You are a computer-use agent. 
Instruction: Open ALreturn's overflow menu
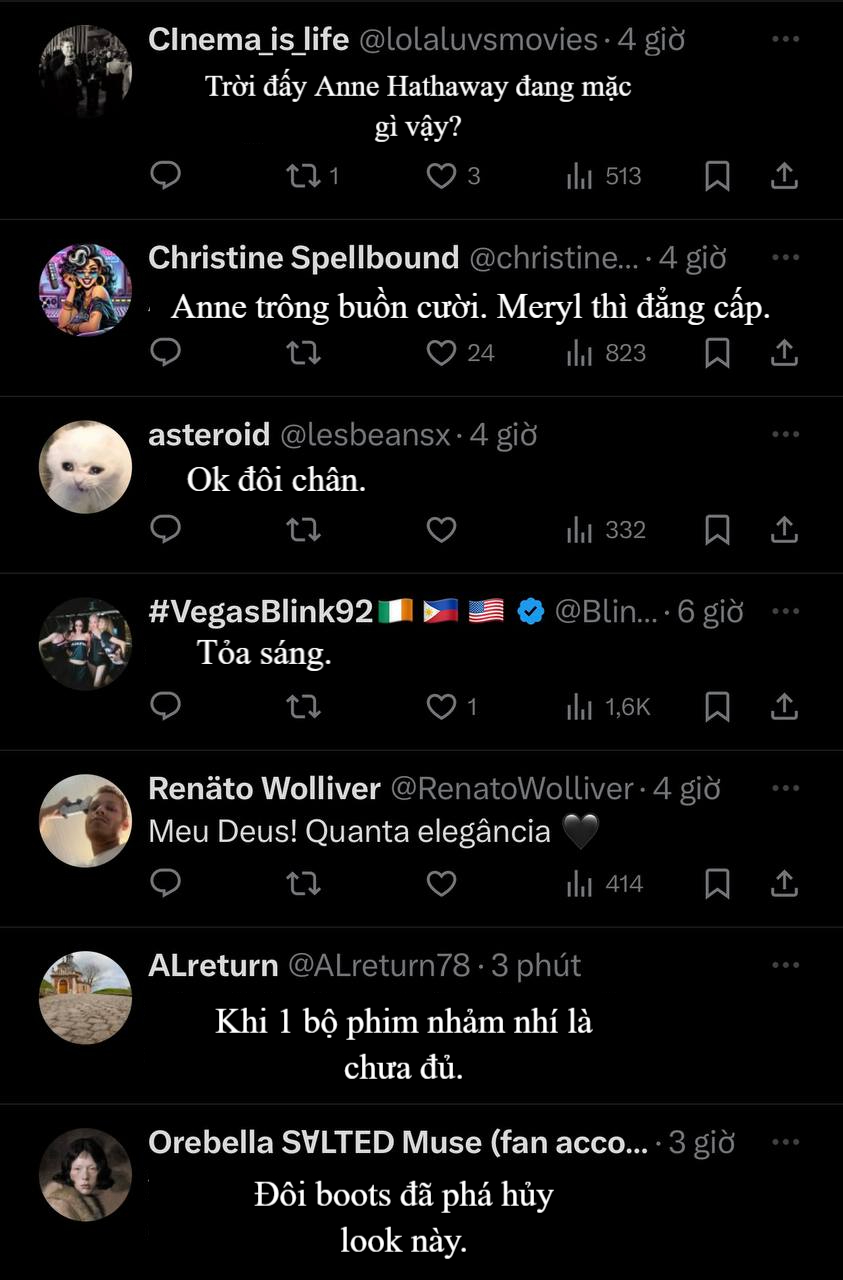pos(786,965)
